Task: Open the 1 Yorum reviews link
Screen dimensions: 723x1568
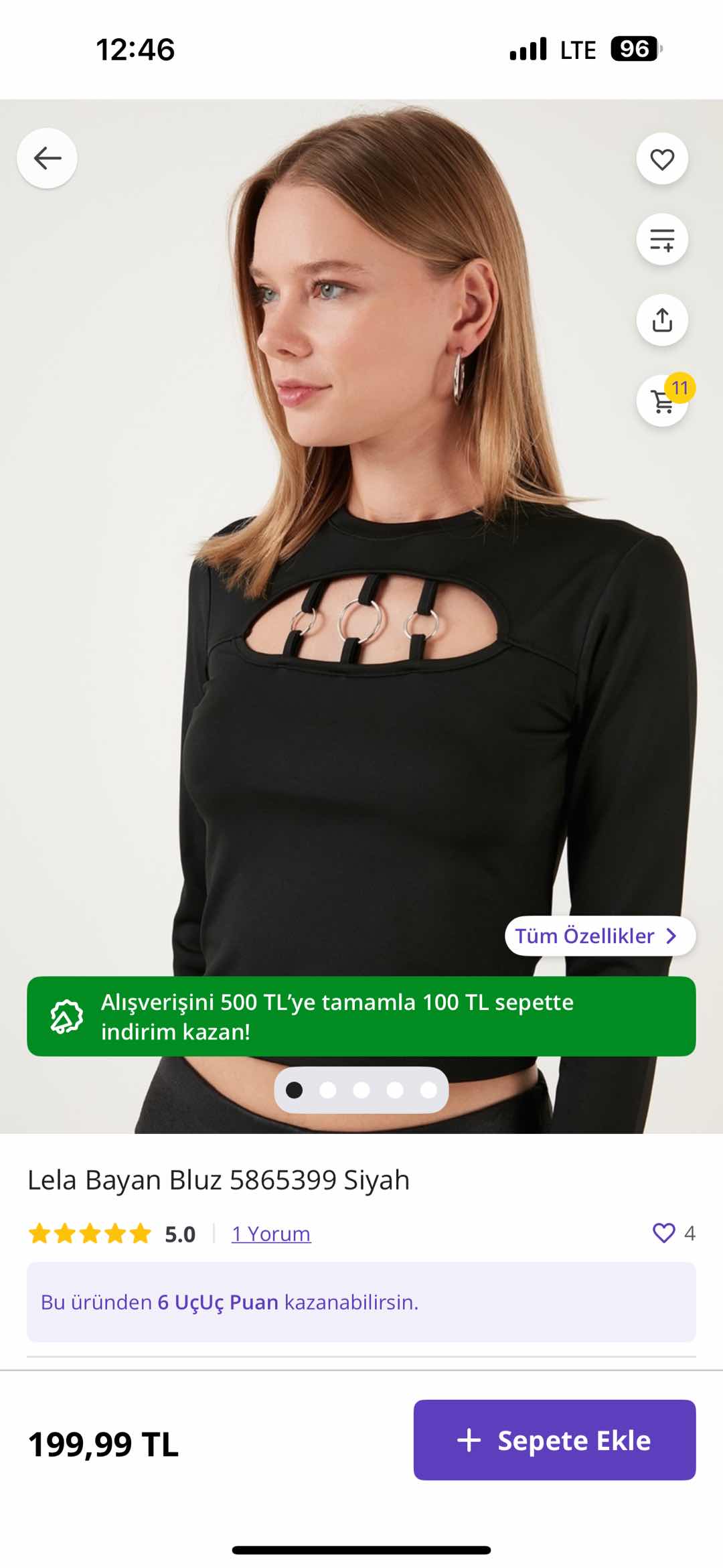Action: 271,1233
